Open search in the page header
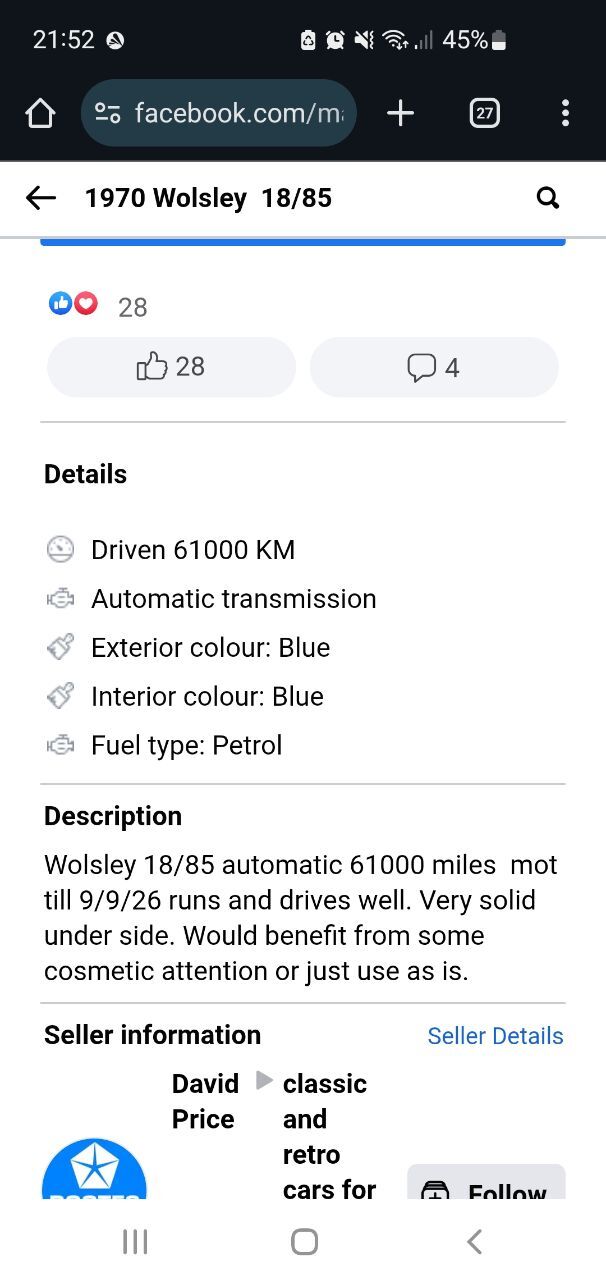The width and height of the screenshot is (606, 1280). tap(548, 198)
